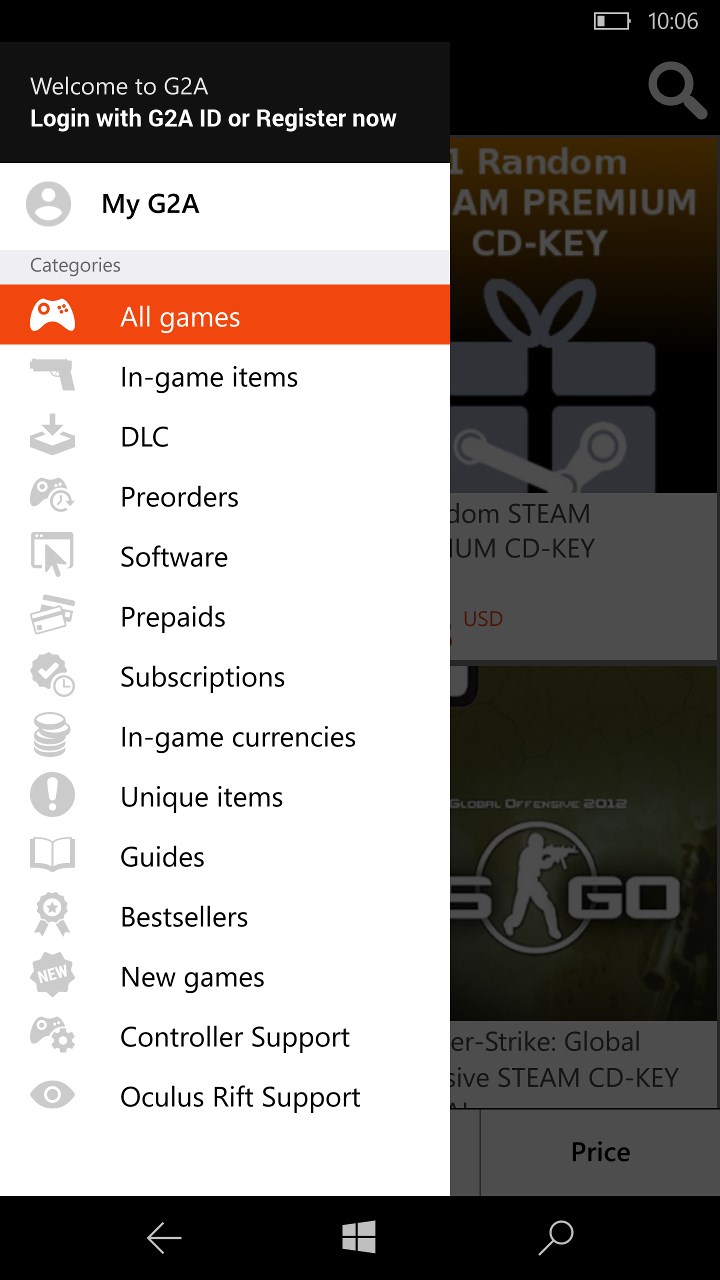Screen dimensions: 720x1280
Task: Open My G2A account
Action: (x=150, y=205)
